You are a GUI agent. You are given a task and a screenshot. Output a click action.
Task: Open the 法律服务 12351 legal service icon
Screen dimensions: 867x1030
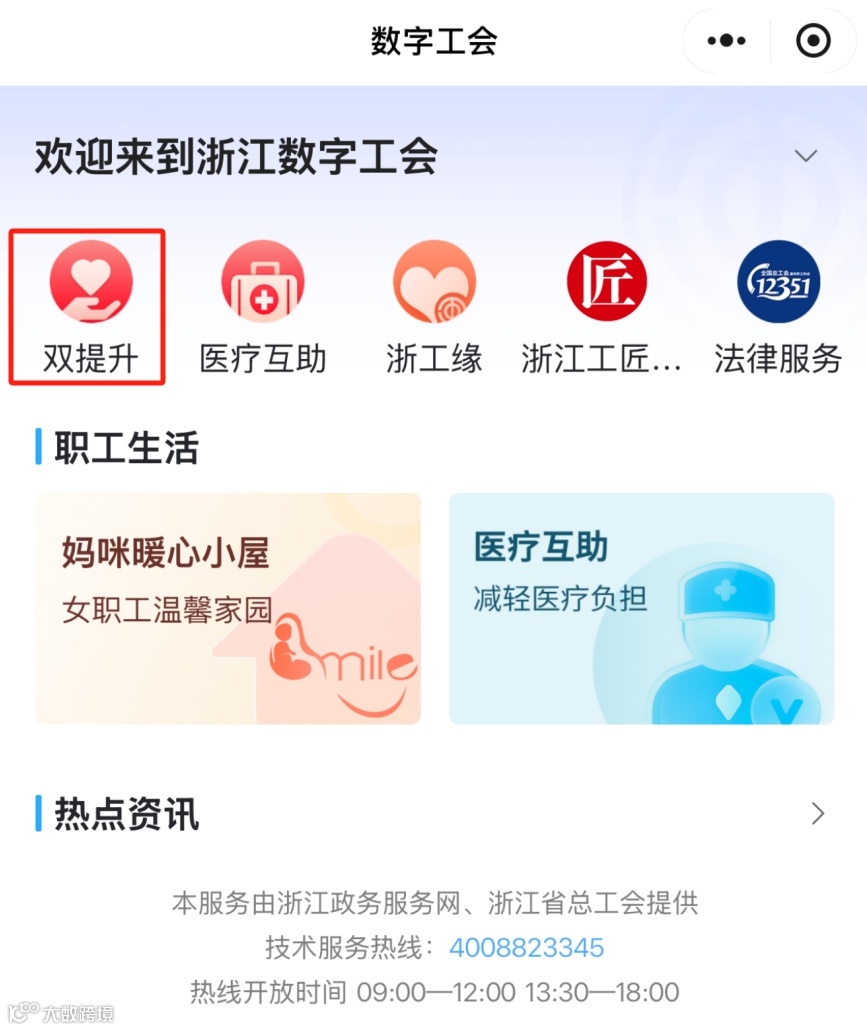[778, 280]
